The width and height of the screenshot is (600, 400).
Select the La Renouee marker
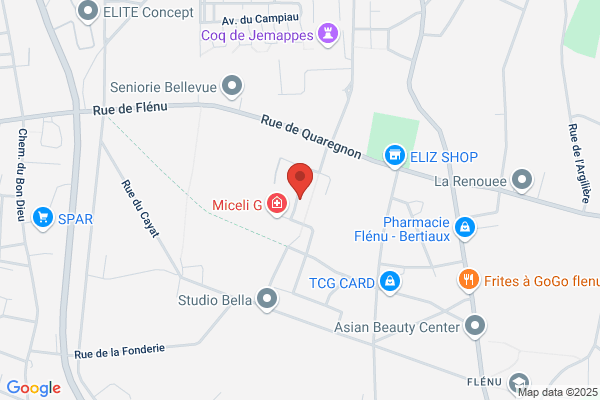click(522, 180)
